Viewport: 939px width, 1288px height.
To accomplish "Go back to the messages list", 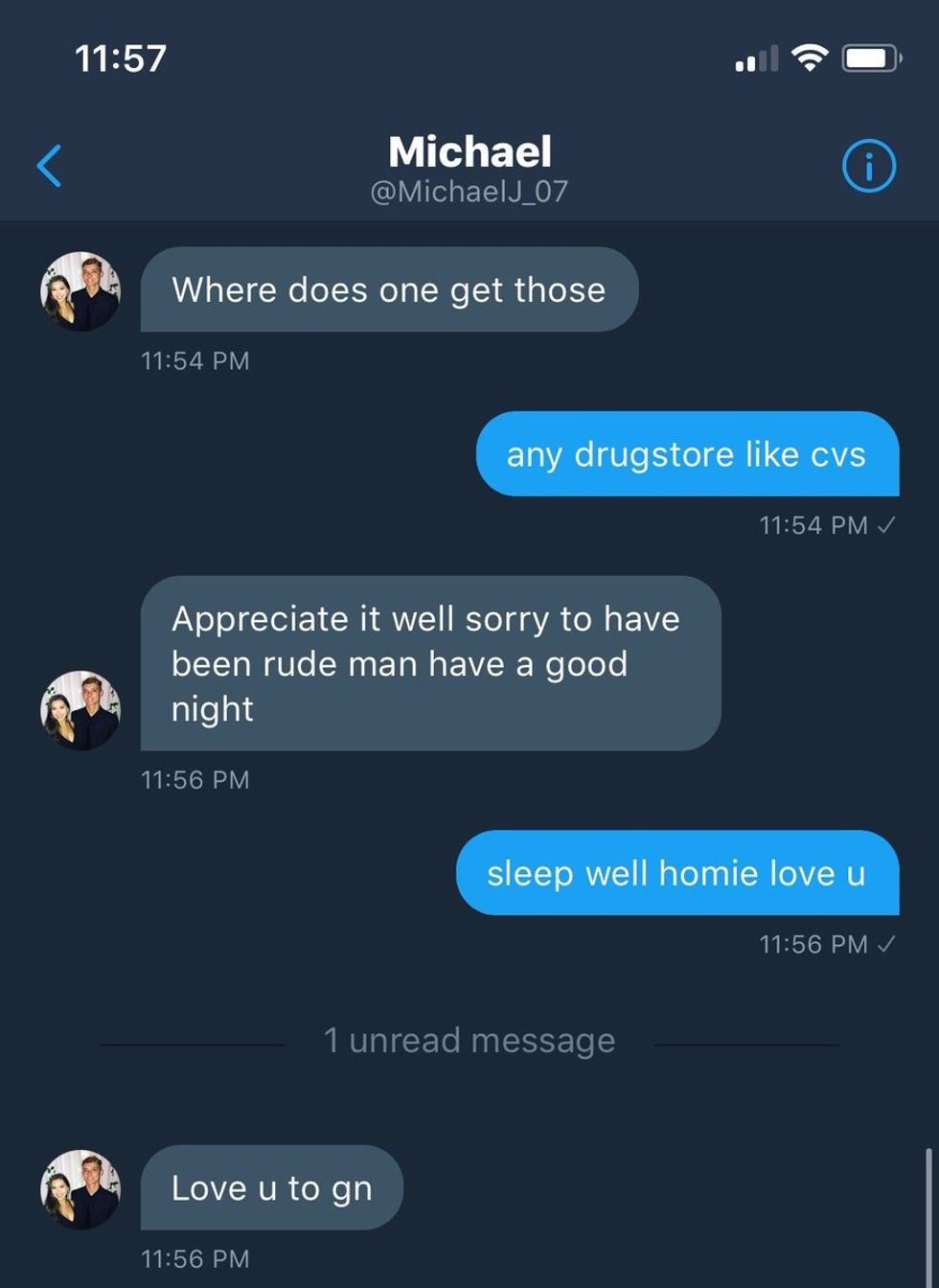I will click(x=50, y=166).
